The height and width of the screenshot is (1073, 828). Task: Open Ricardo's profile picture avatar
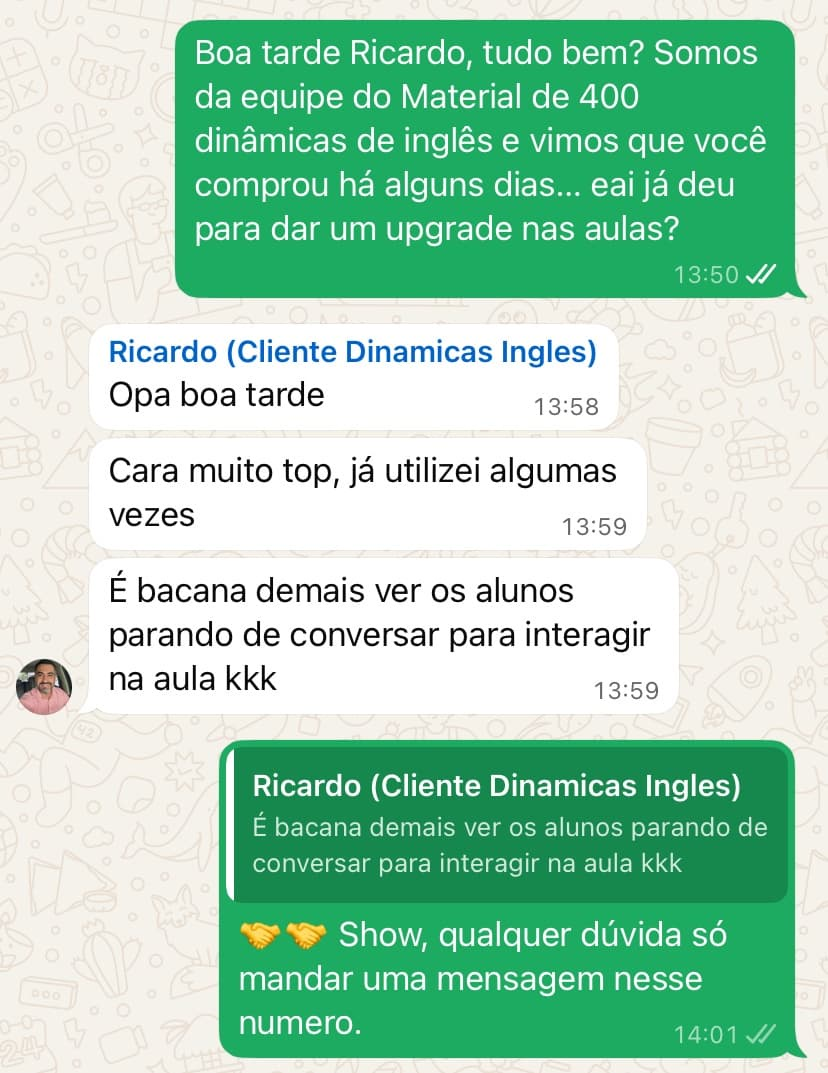(42, 686)
